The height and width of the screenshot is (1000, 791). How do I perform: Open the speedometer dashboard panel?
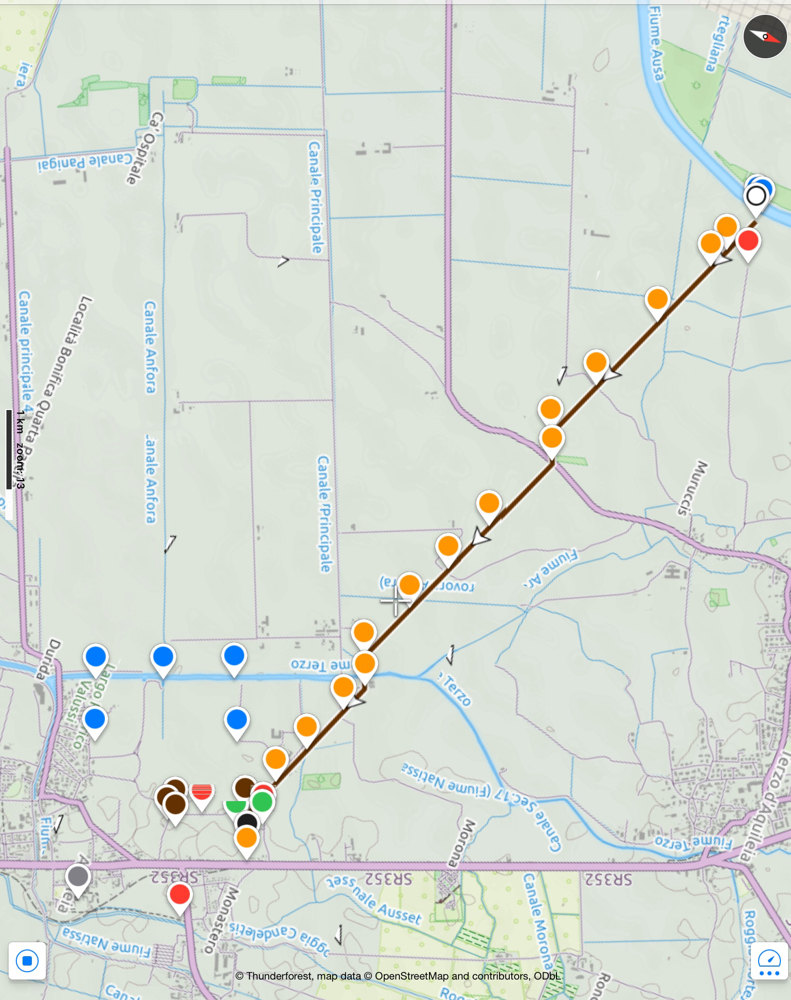pos(768,962)
